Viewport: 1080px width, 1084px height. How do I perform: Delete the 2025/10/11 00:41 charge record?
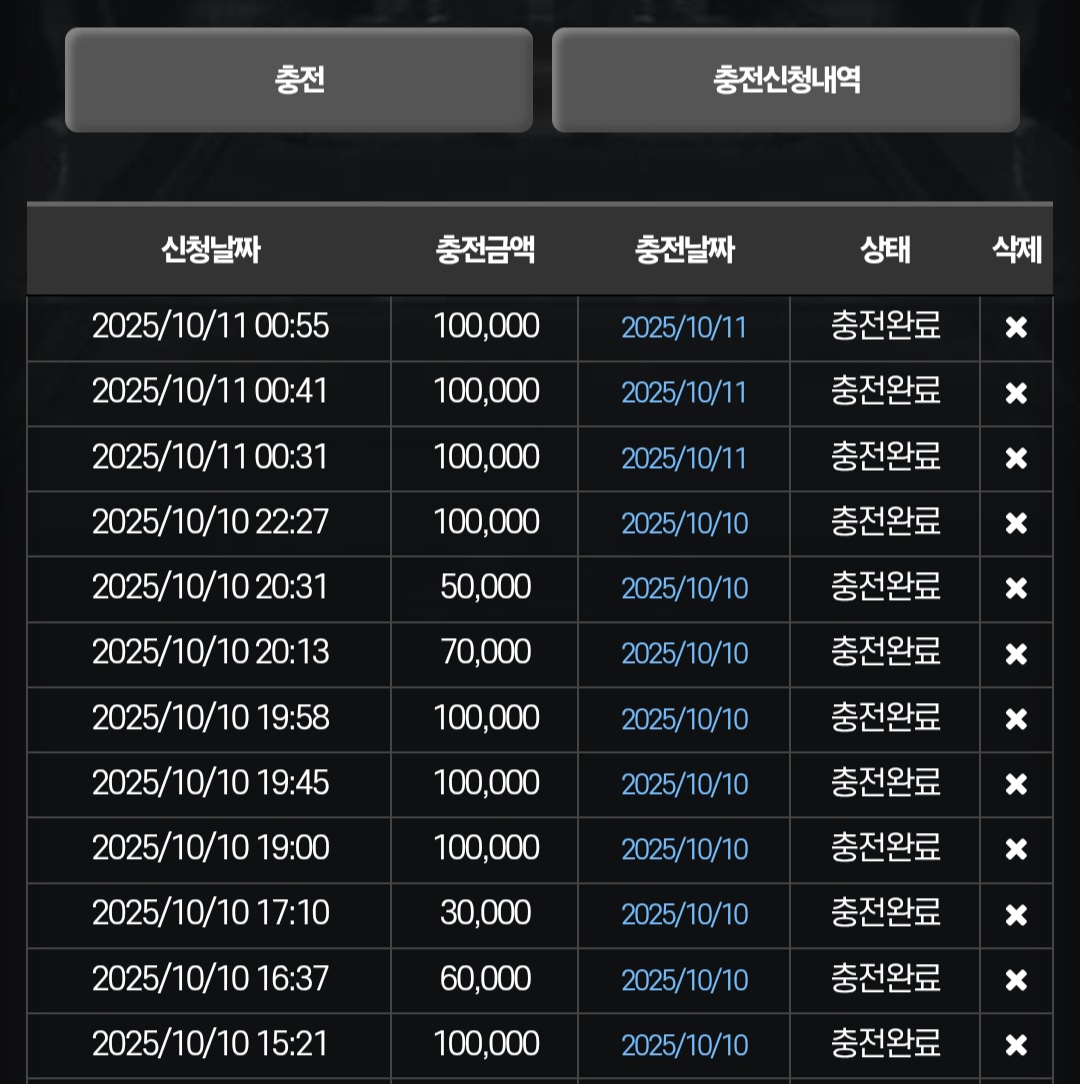point(1016,393)
